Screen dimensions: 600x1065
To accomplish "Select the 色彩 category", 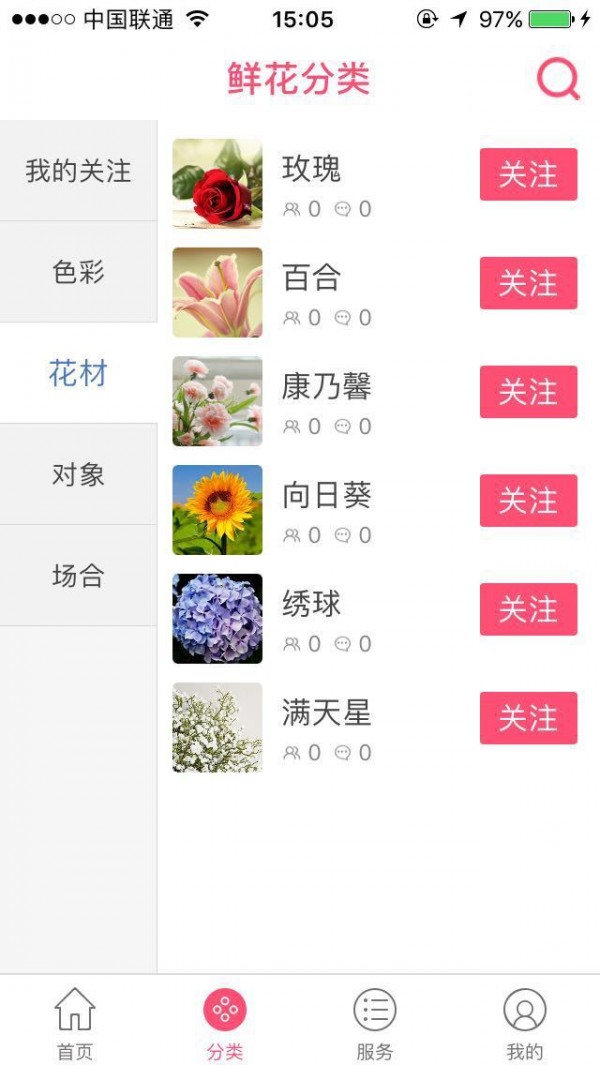I will point(78,272).
